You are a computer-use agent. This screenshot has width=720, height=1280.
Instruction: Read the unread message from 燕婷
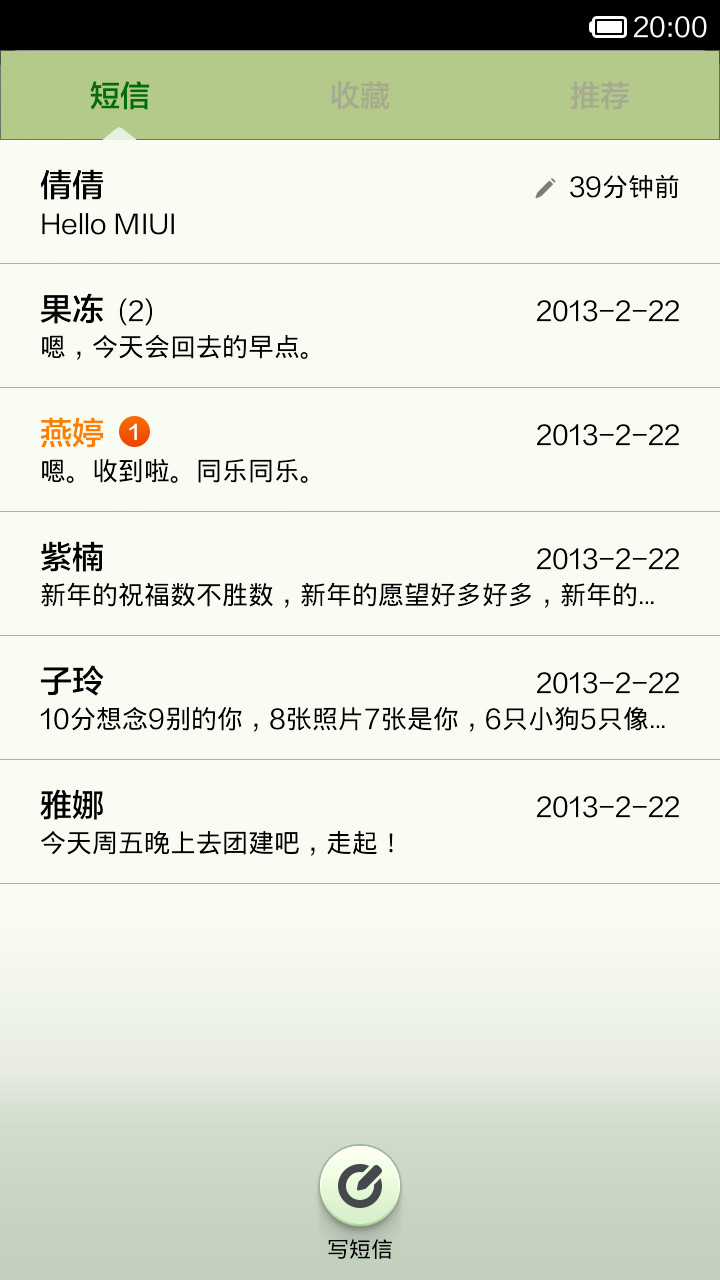[360, 450]
